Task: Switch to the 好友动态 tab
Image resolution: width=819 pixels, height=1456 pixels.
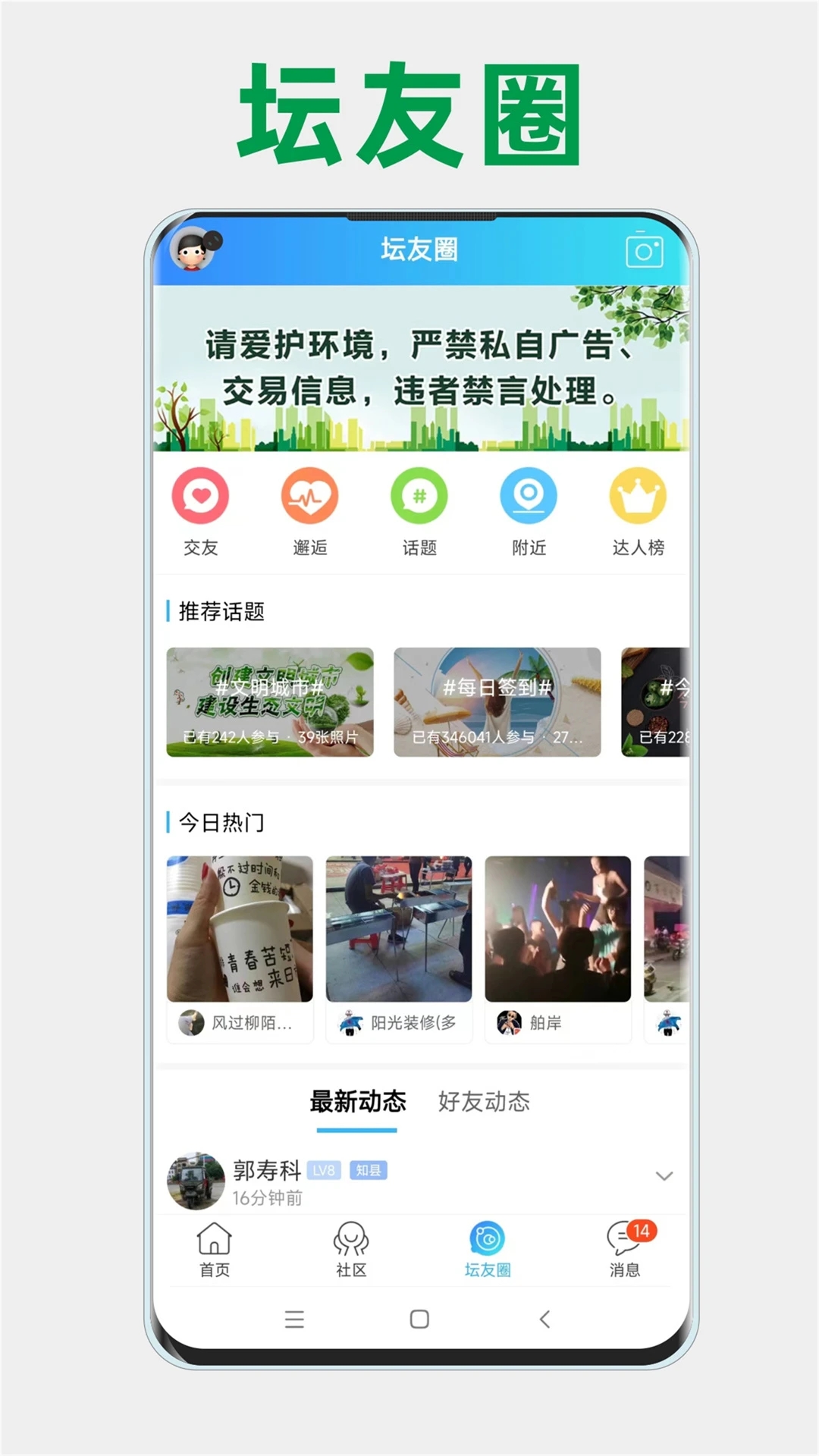Action: tap(484, 1103)
